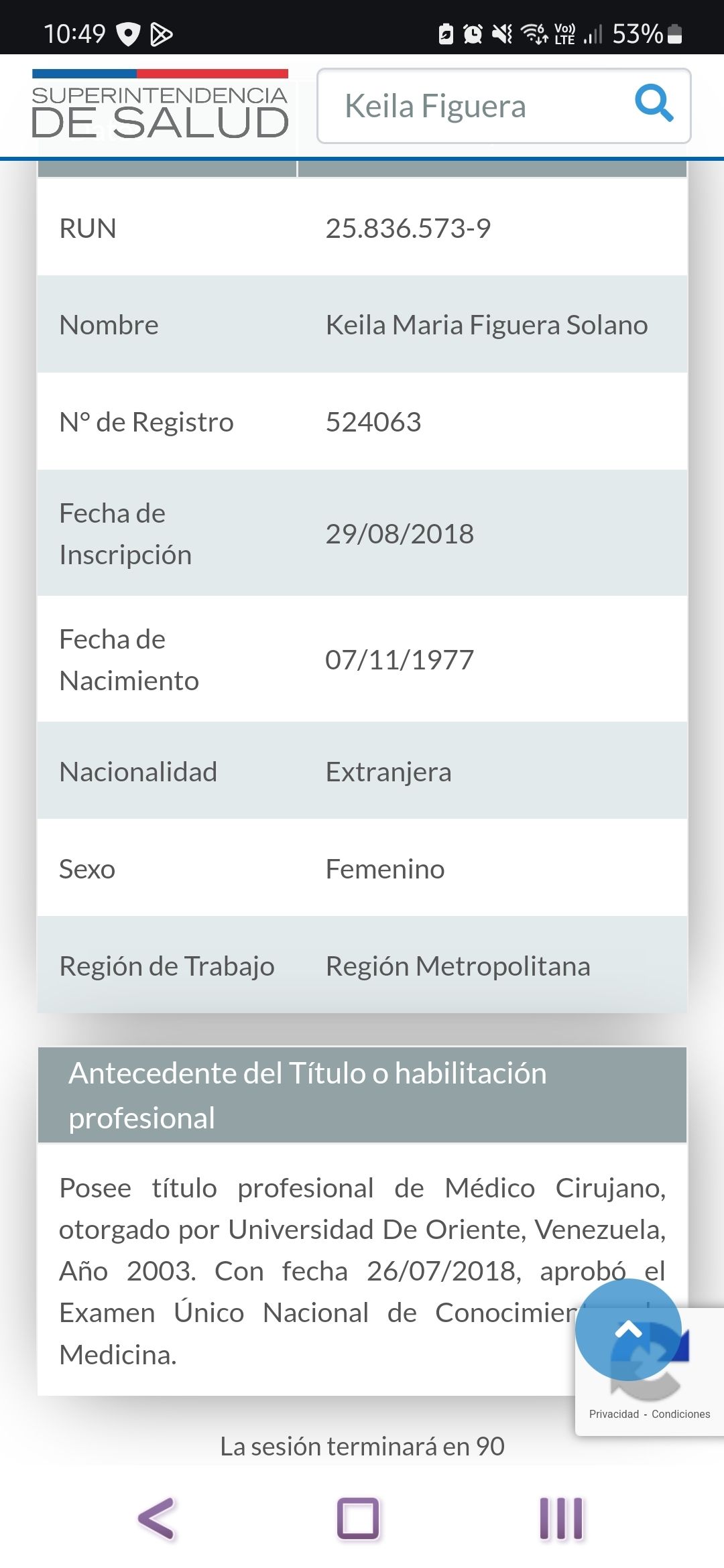
Task: Go to the home screen via home button
Action: tap(359, 1518)
